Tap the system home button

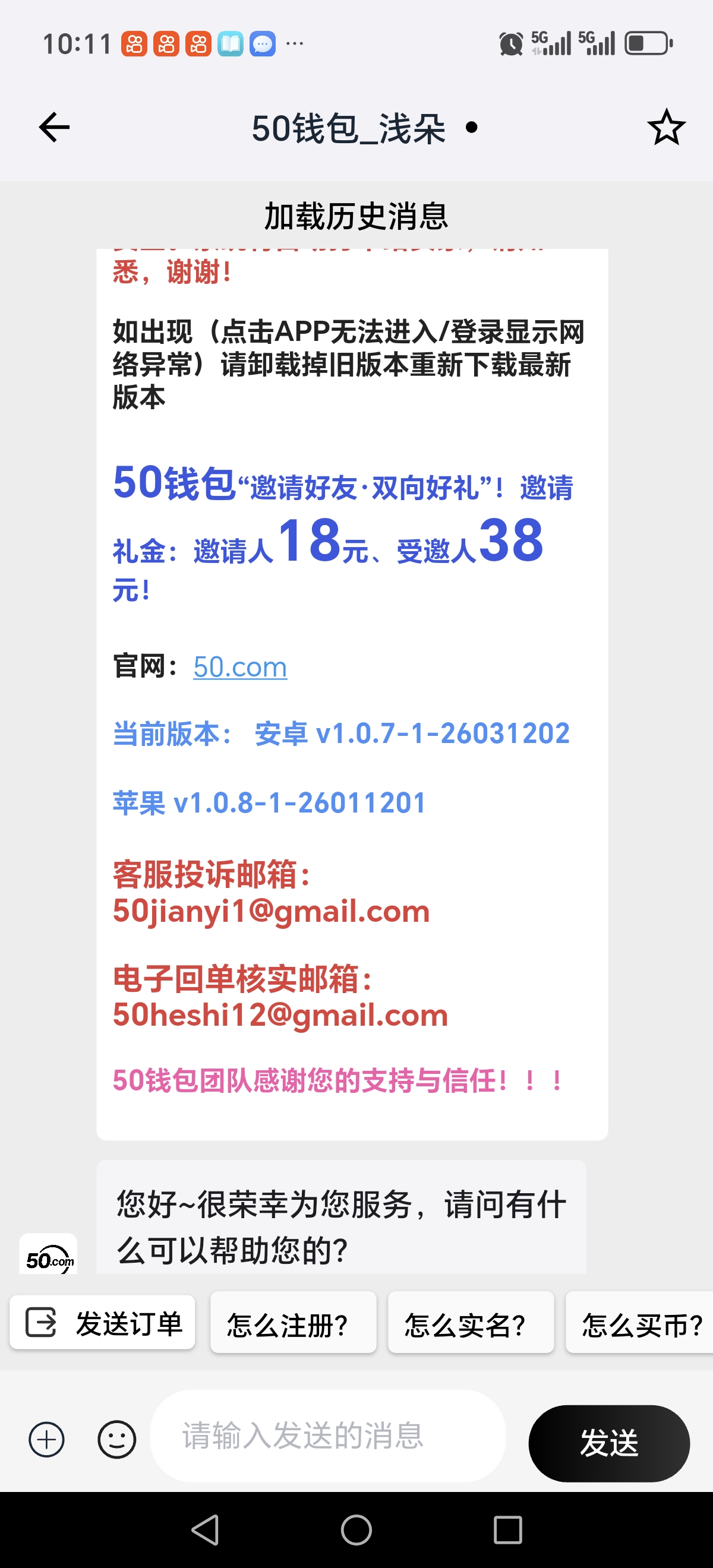click(356, 1529)
